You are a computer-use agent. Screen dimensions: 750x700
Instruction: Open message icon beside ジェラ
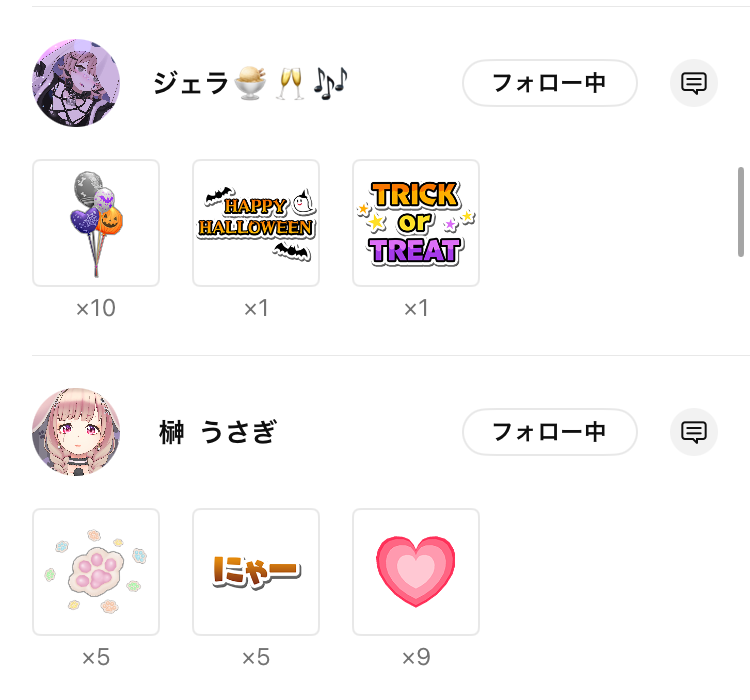[694, 83]
